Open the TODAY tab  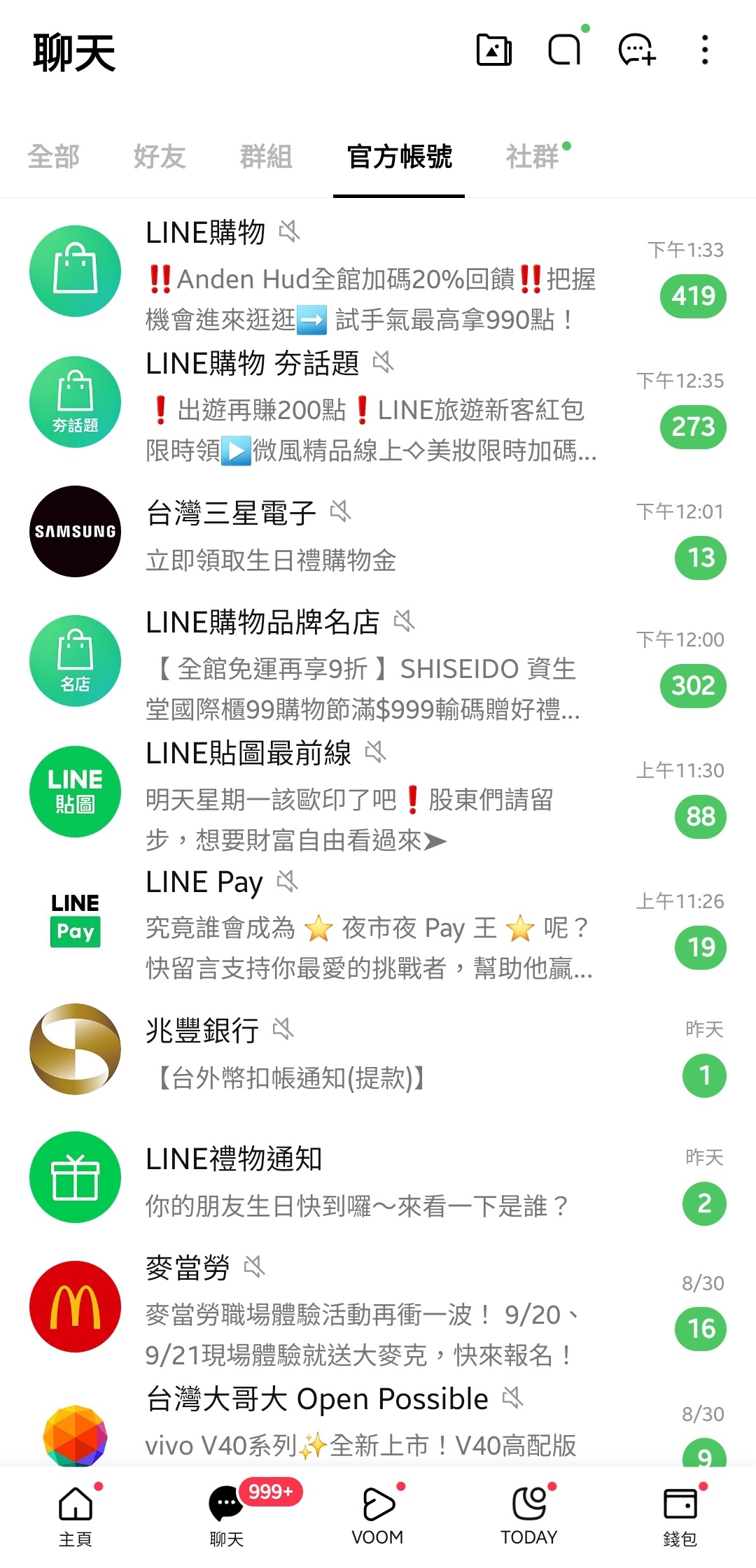pyautogui.click(x=529, y=1514)
